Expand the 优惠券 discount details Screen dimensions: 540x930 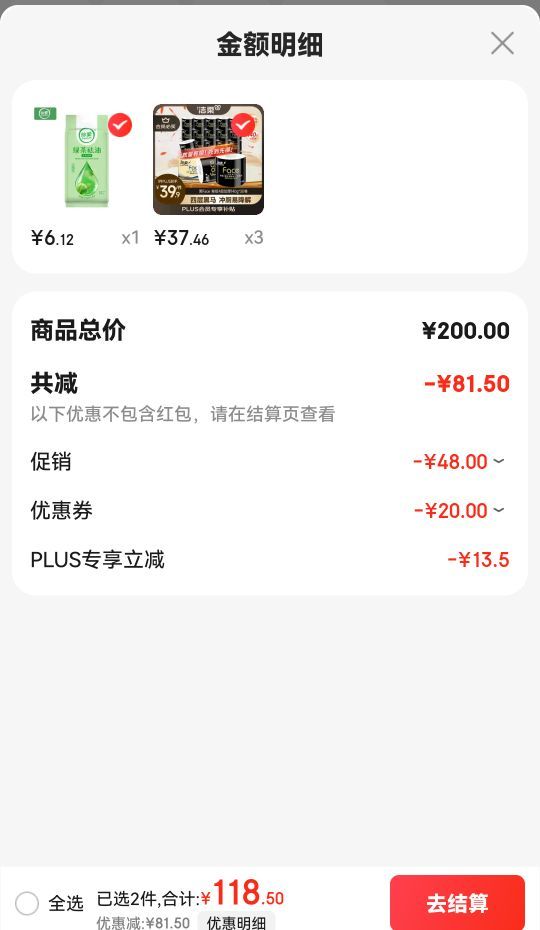pyautogui.click(x=499, y=510)
